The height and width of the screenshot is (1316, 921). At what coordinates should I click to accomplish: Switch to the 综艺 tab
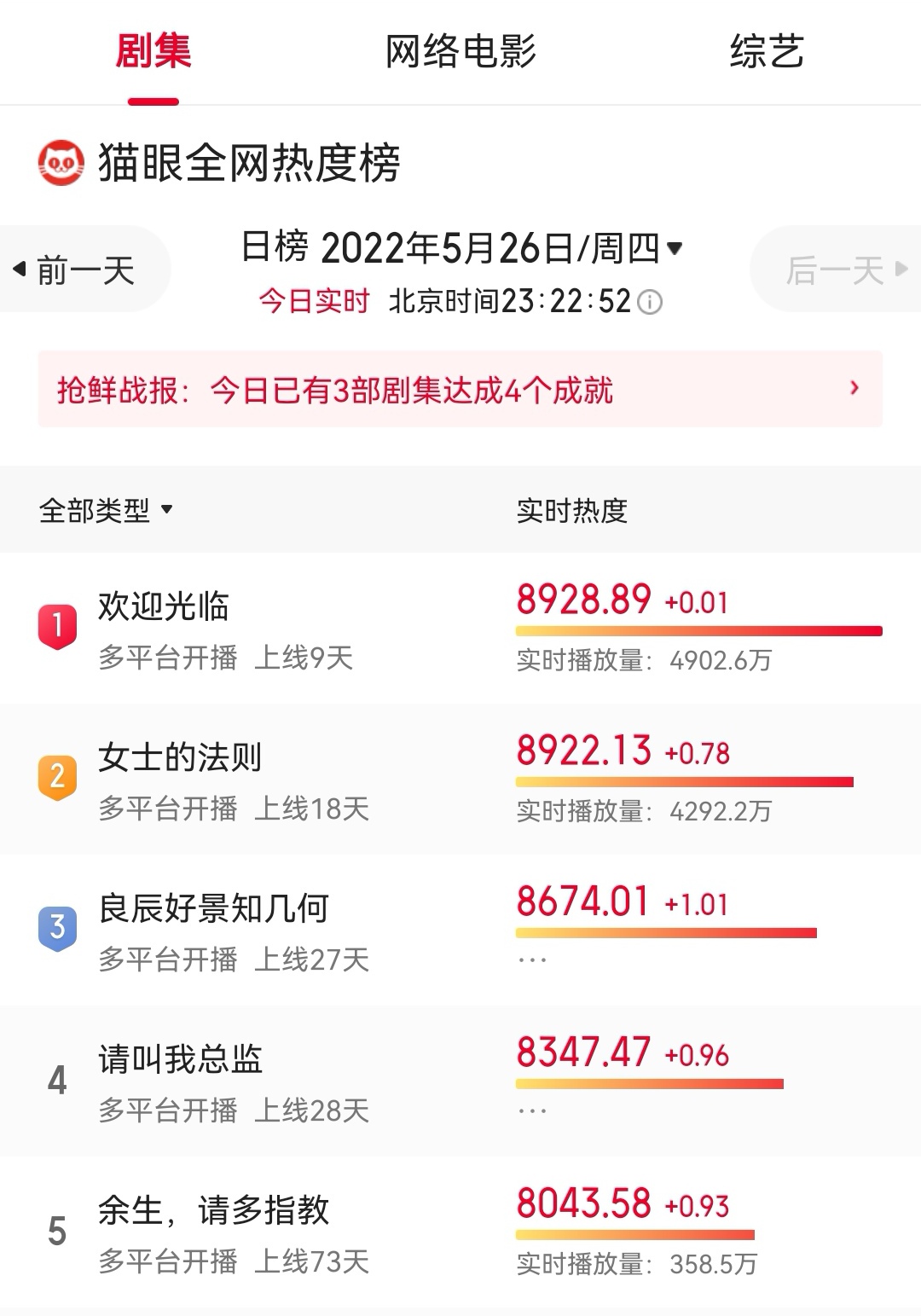(x=765, y=53)
